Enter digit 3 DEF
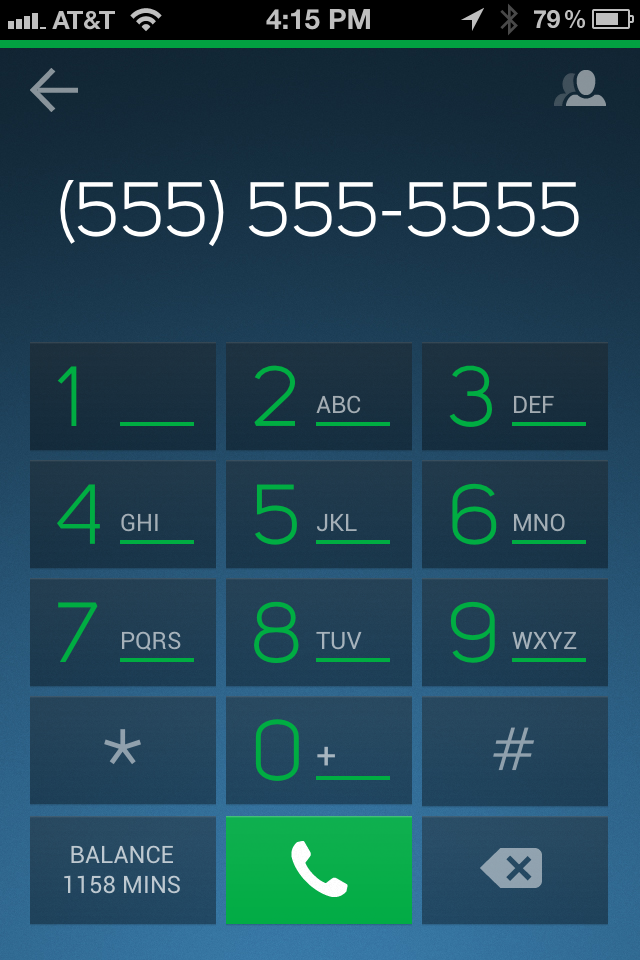Screen dimensions: 640x960 (515, 397)
